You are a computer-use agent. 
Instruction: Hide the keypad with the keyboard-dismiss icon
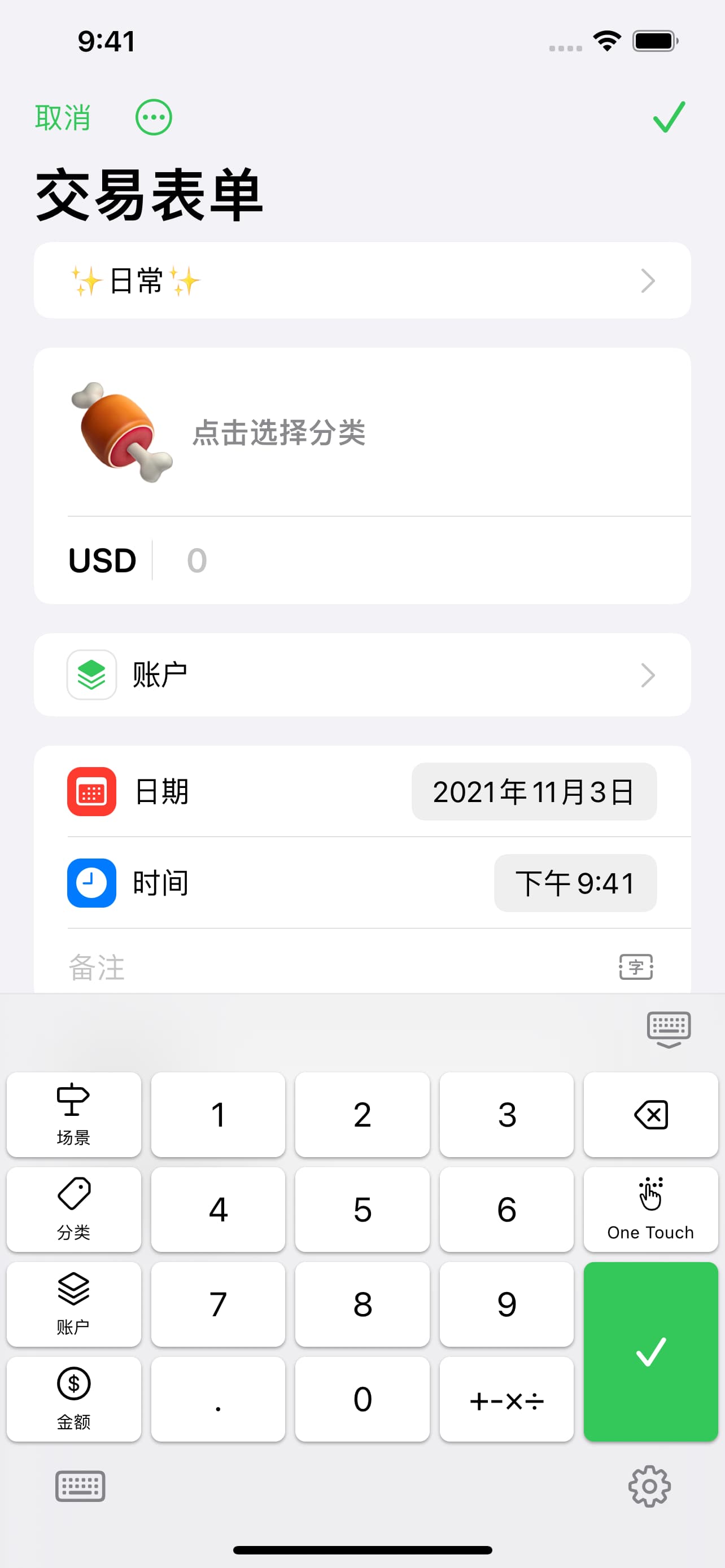click(669, 1030)
